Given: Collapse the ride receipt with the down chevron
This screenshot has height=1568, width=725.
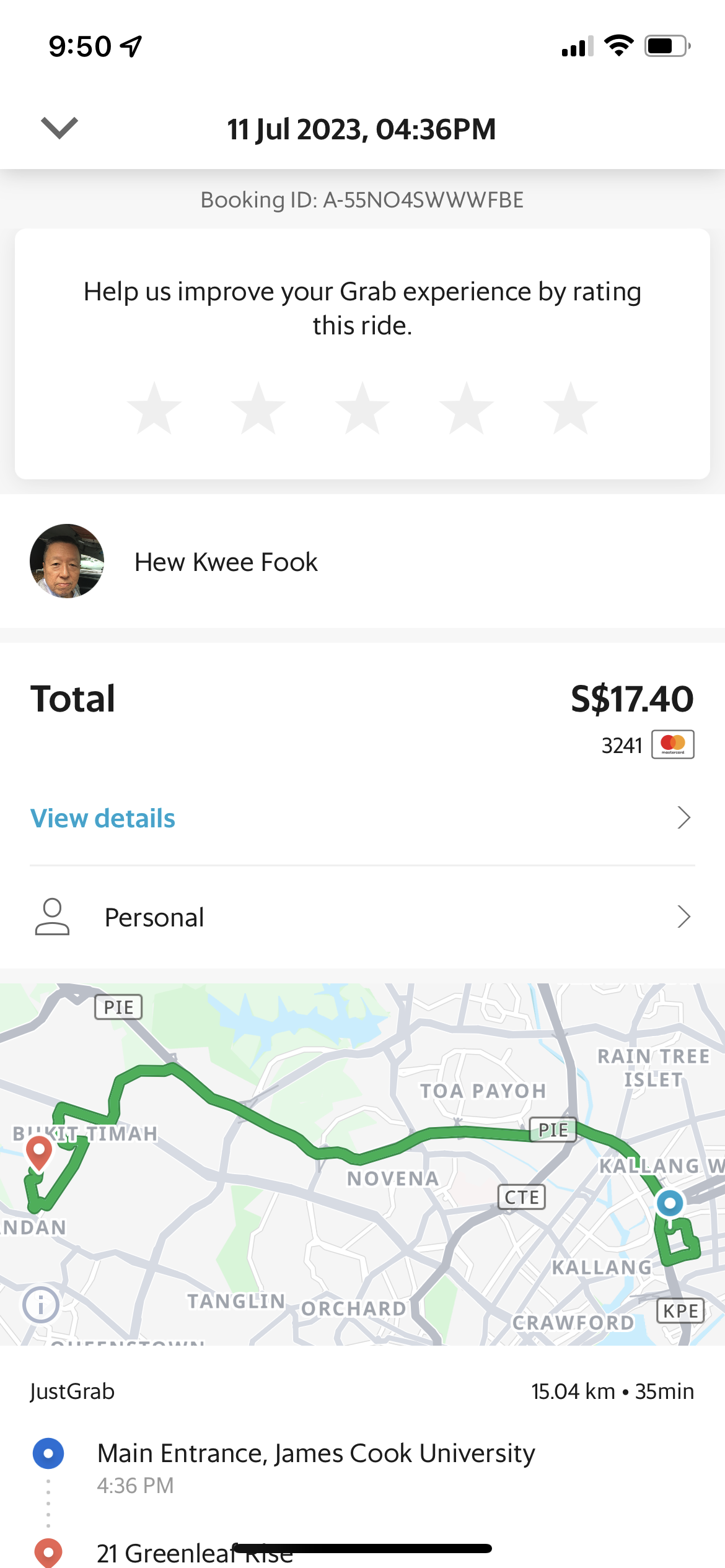Looking at the screenshot, I should coord(59,128).
